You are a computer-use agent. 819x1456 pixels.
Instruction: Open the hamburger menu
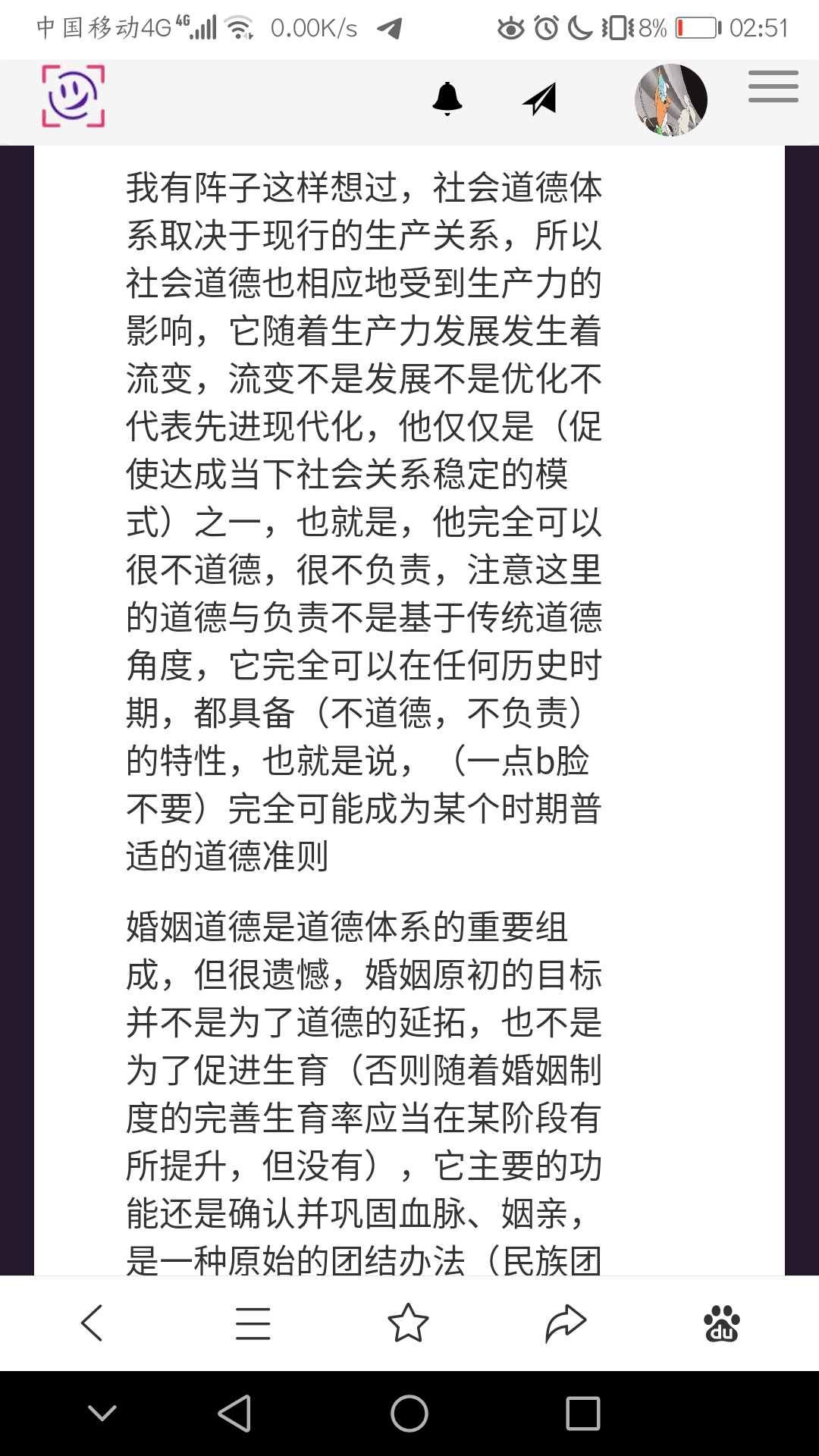(x=773, y=86)
